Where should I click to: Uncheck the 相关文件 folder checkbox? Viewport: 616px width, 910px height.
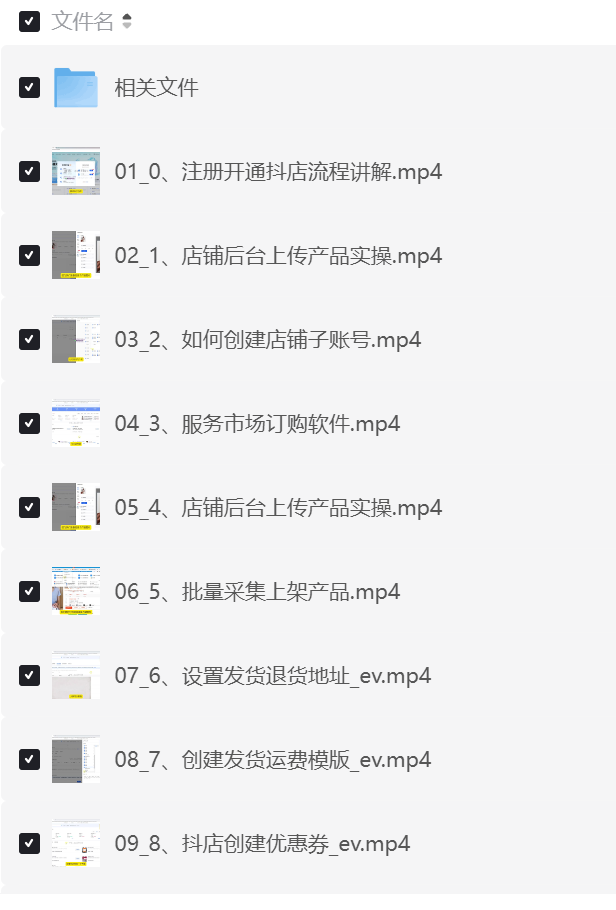point(29,88)
